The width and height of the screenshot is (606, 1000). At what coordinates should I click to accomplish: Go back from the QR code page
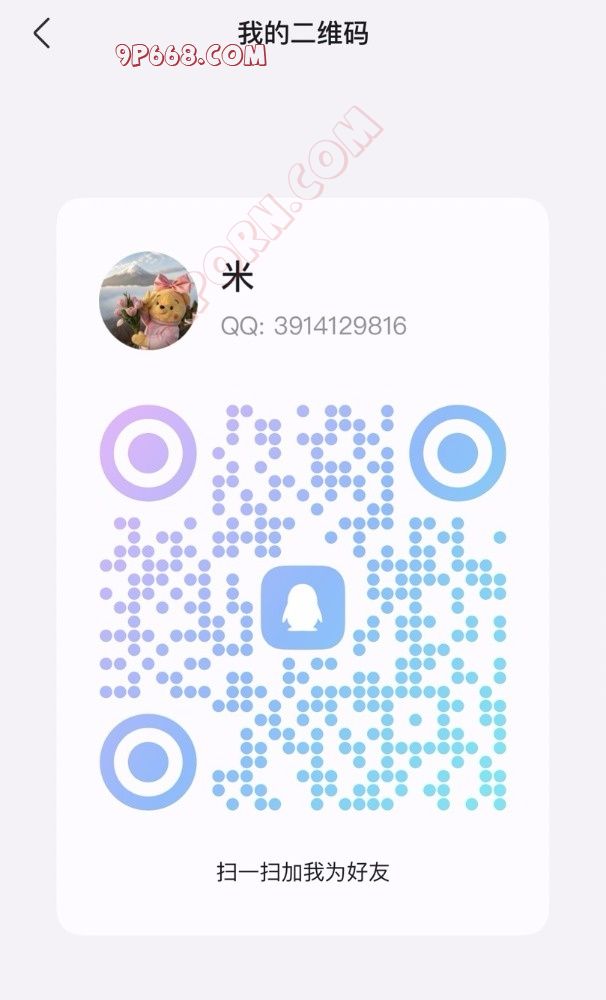(41, 34)
